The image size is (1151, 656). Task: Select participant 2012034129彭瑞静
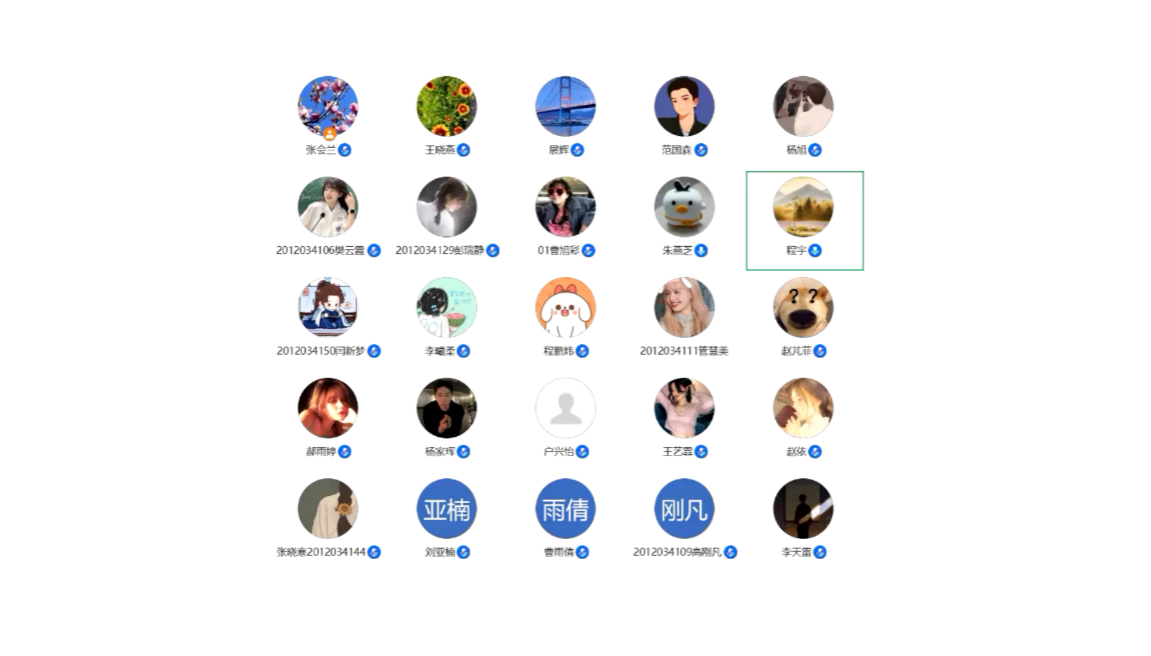click(446, 207)
